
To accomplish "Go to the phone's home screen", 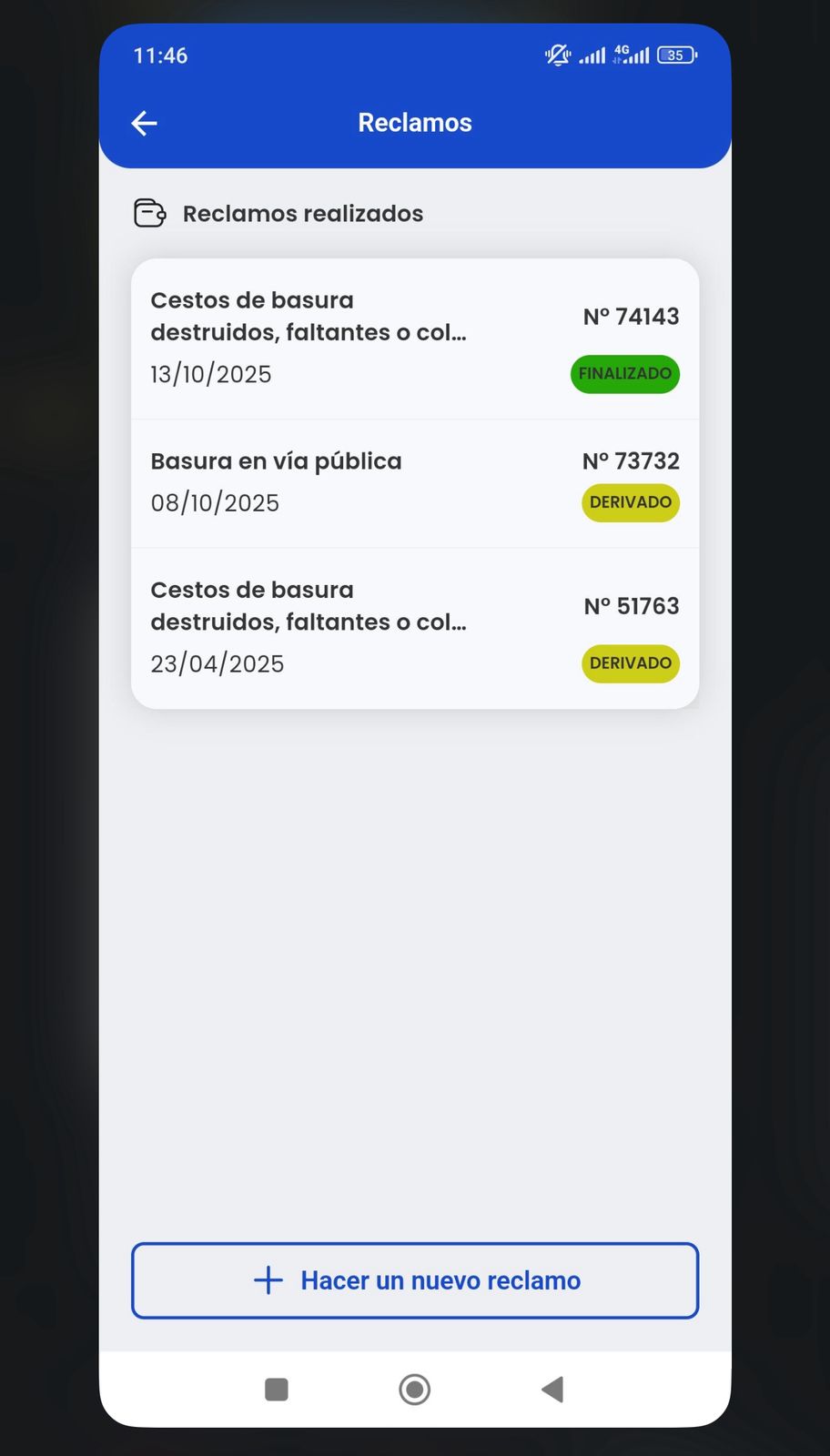I will point(415,1390).
